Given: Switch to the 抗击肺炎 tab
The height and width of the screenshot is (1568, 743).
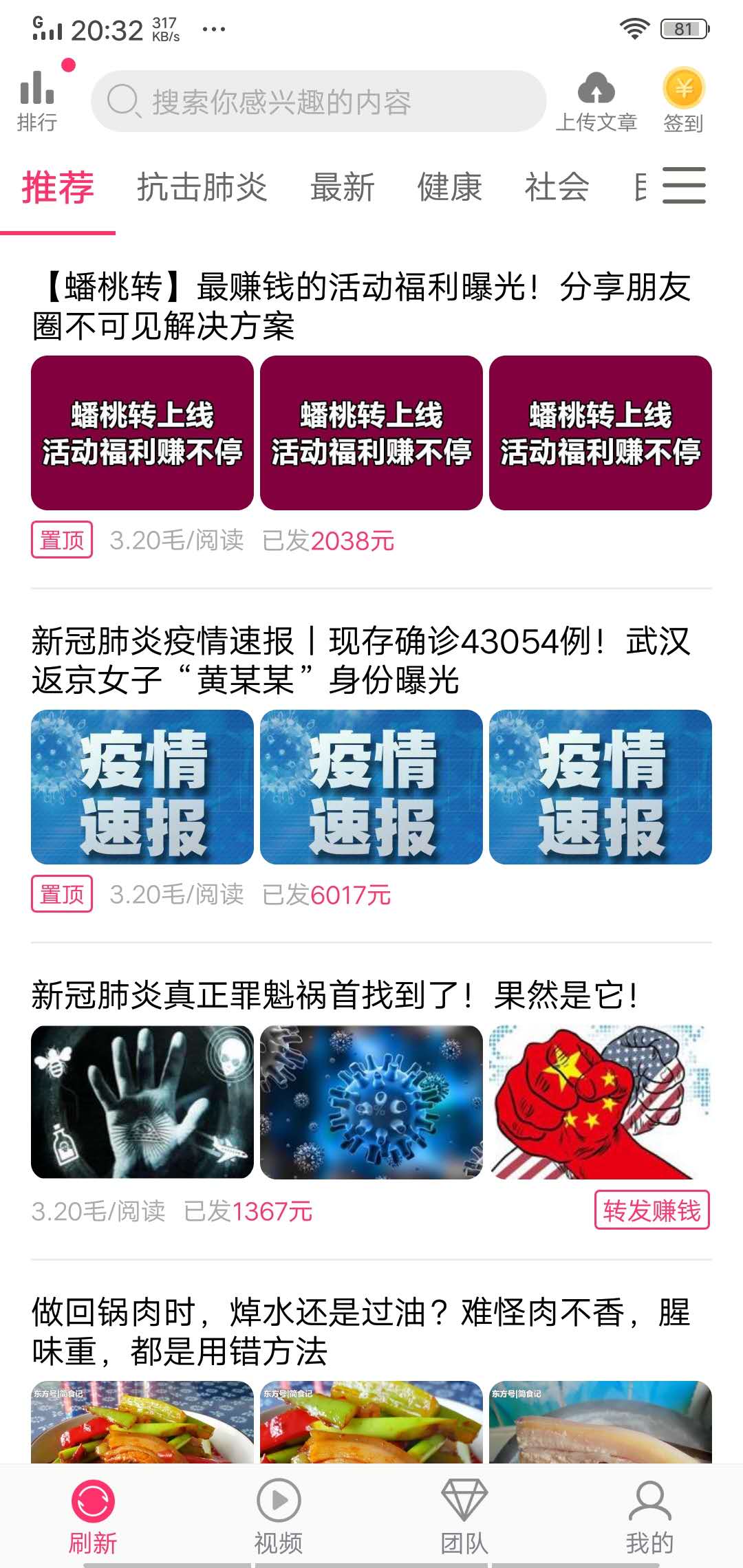Looking at the screenshot, I should point(203,186).
